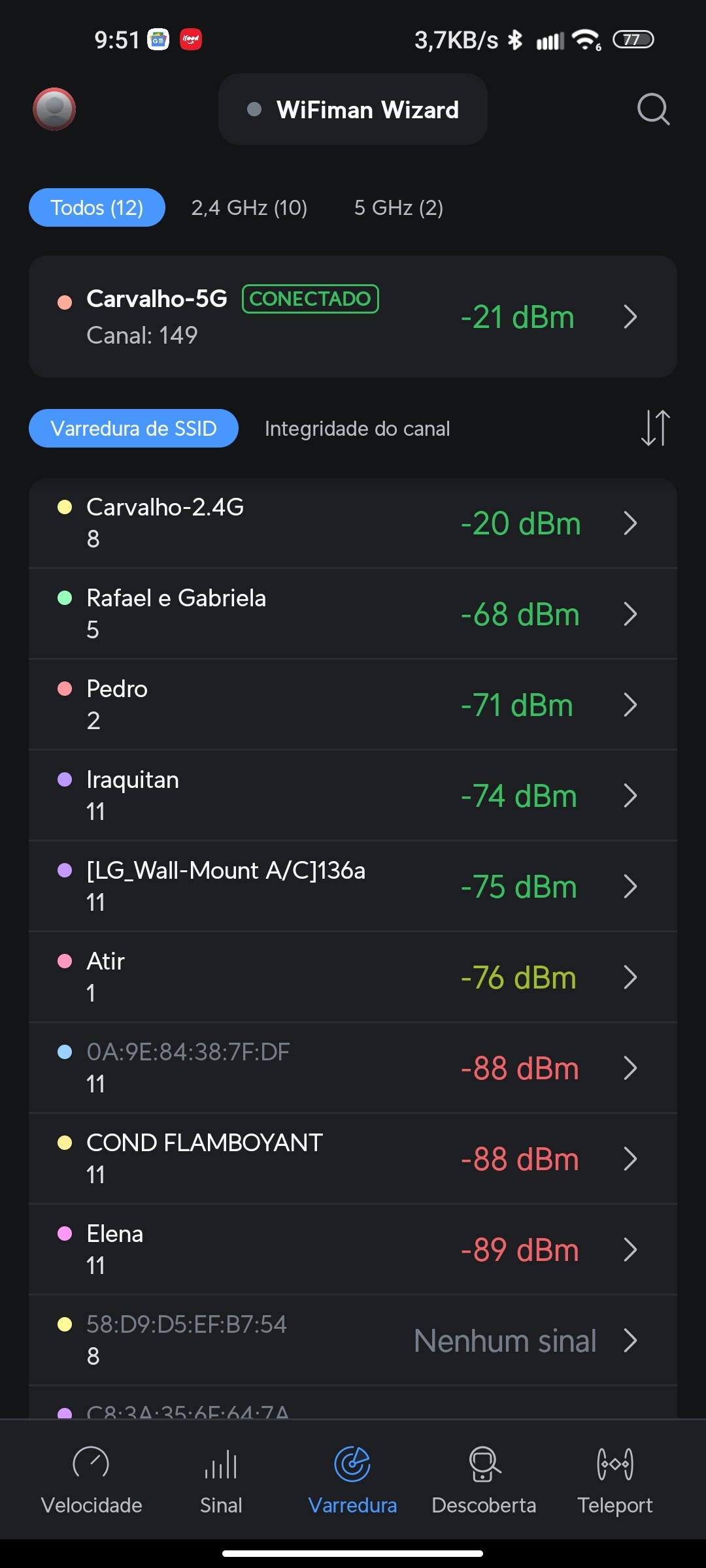Switch to Integridade do canal view
Viewport: 706px width, 1568px height.
click(357, 429)
